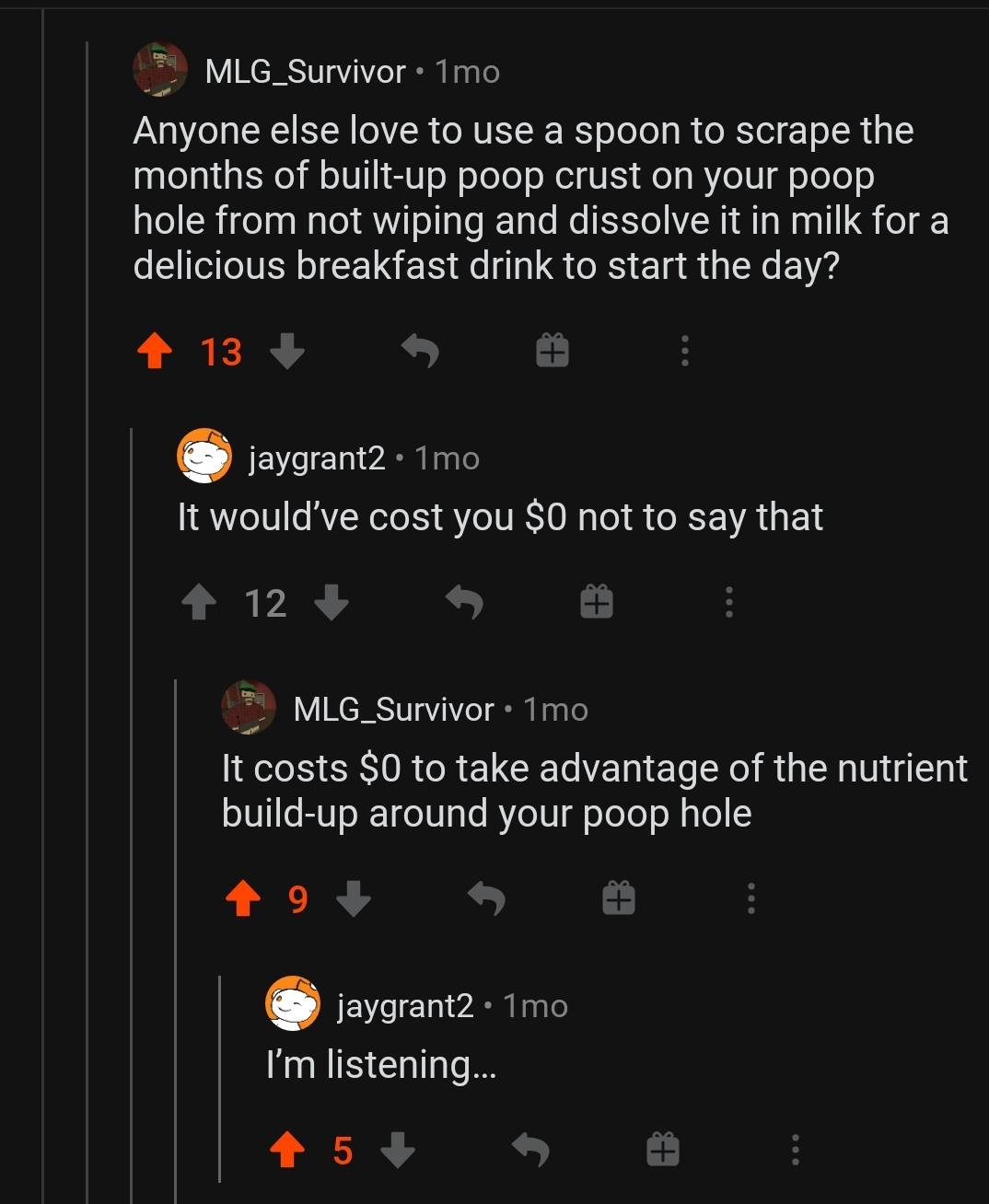This screenshot has height=1204, width=989.
Task: Open the three-dot menu on the nutrient comment
Action: click(x=750, y=899)
